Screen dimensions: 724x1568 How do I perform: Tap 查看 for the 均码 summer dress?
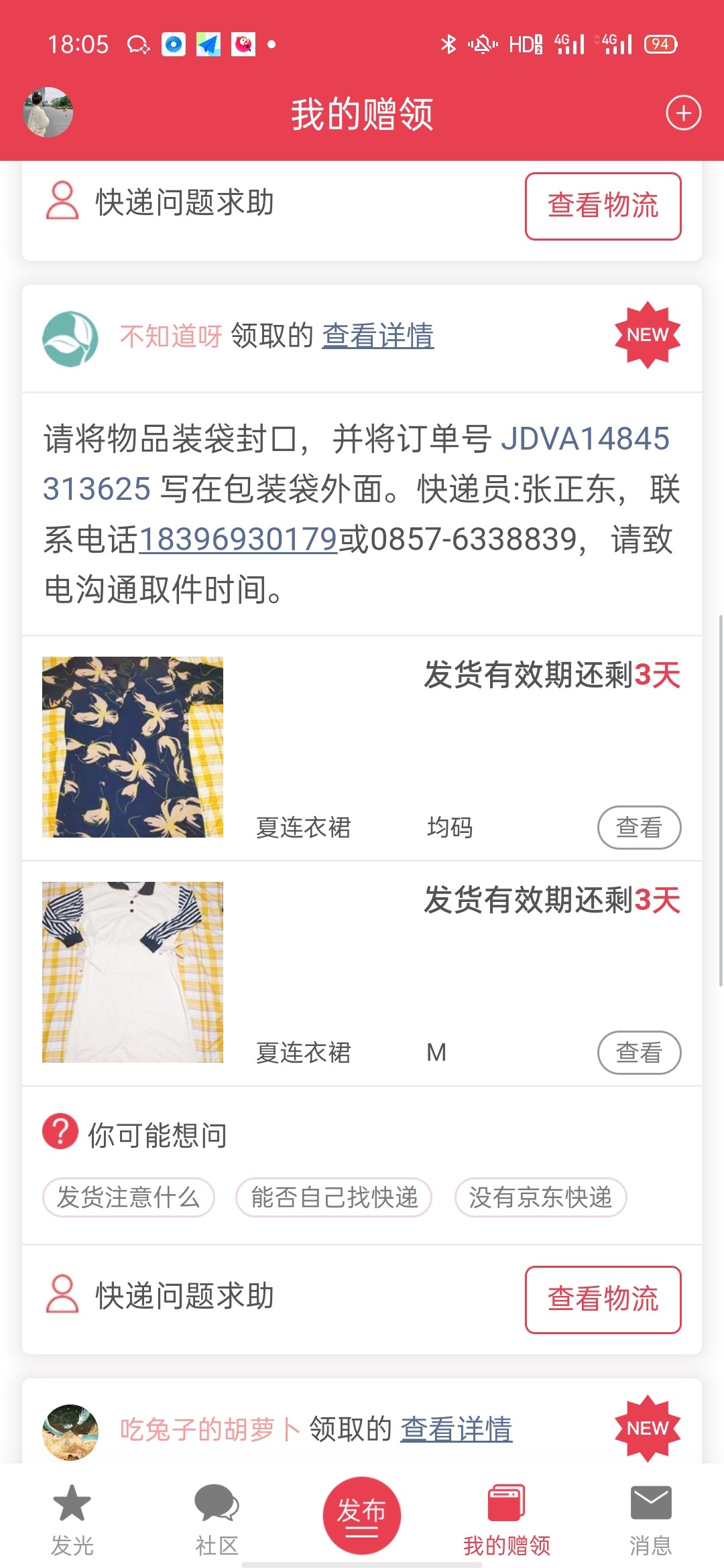638,828
